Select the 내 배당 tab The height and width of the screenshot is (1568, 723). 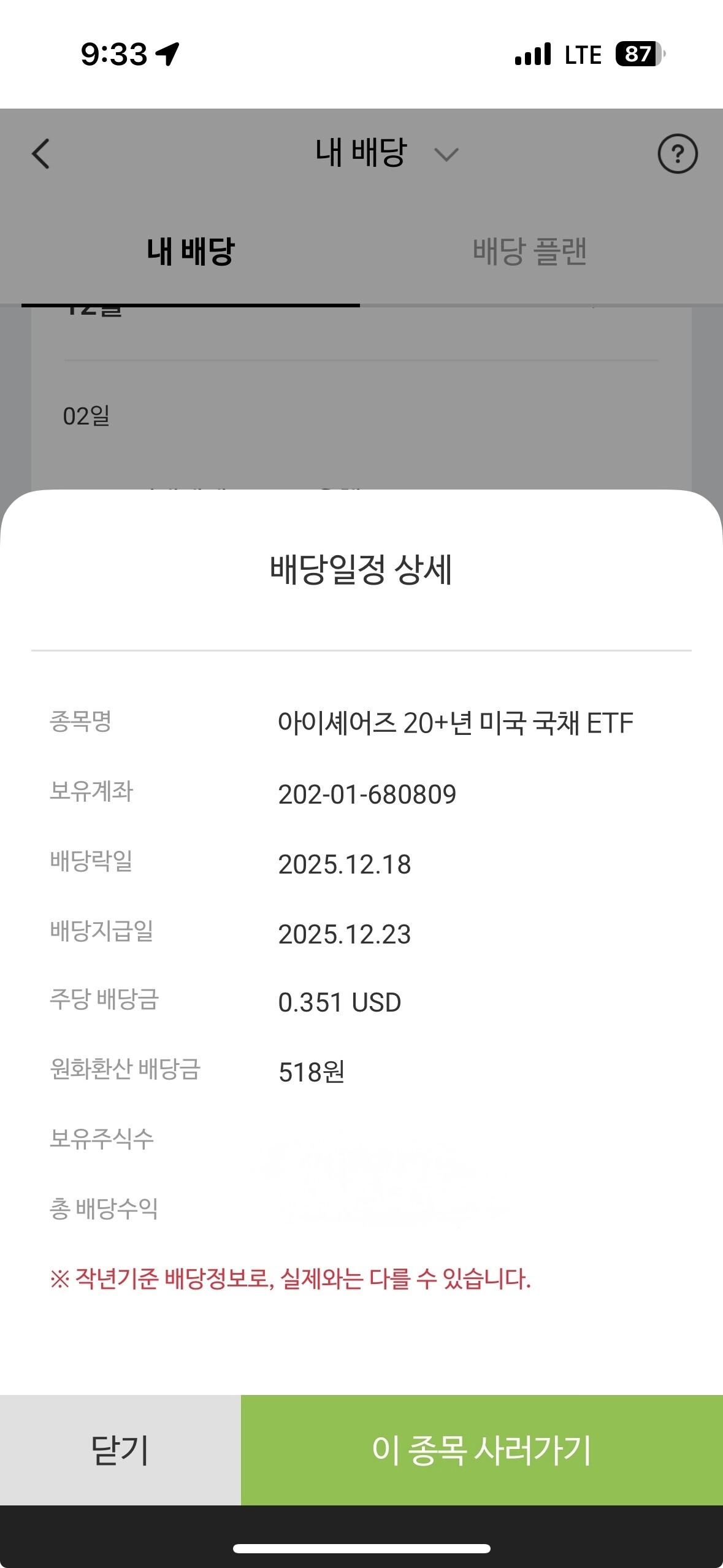click(x=191, y=252)
